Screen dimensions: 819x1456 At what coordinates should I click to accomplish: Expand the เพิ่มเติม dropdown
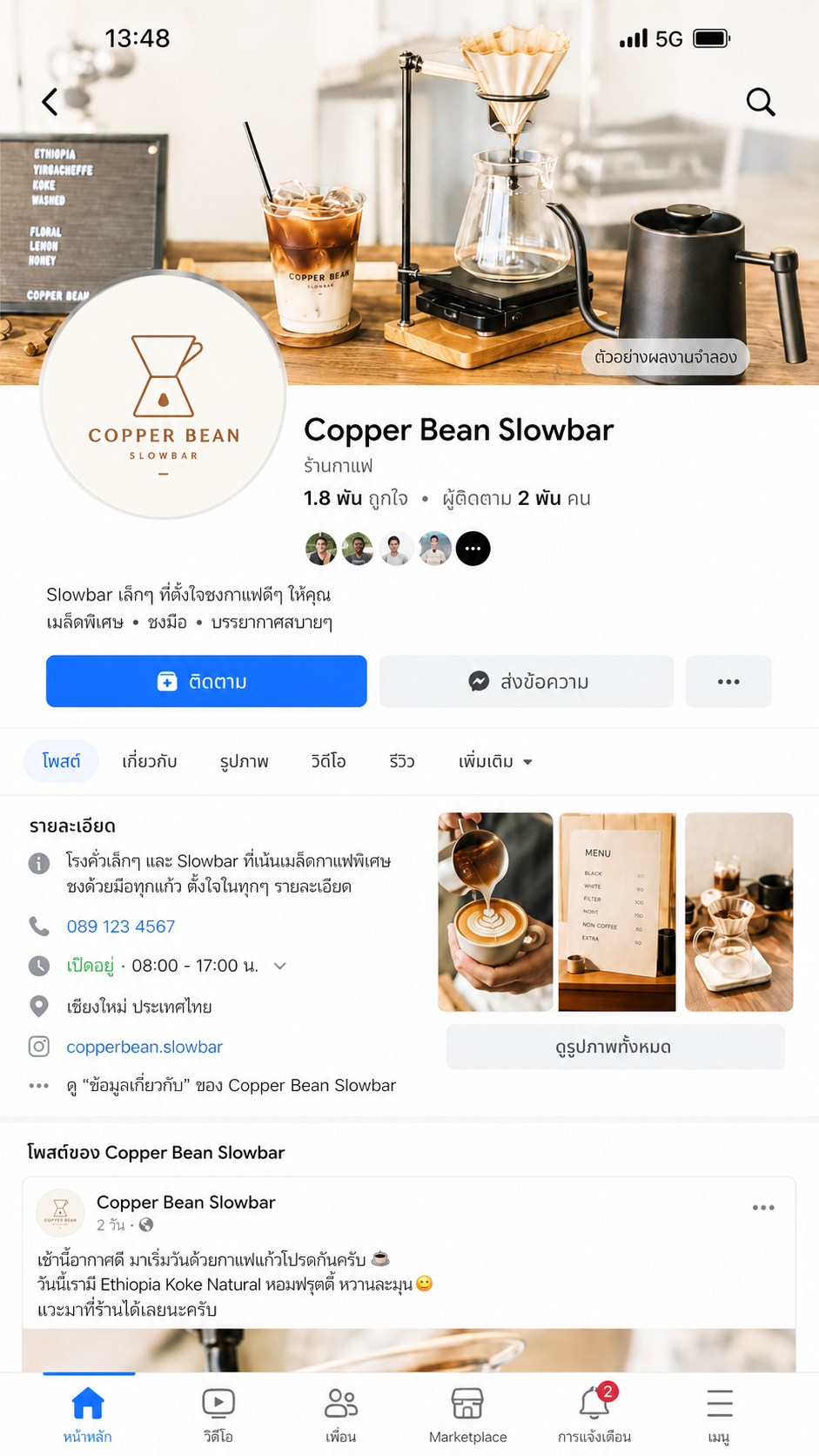(x=495, y=761)
